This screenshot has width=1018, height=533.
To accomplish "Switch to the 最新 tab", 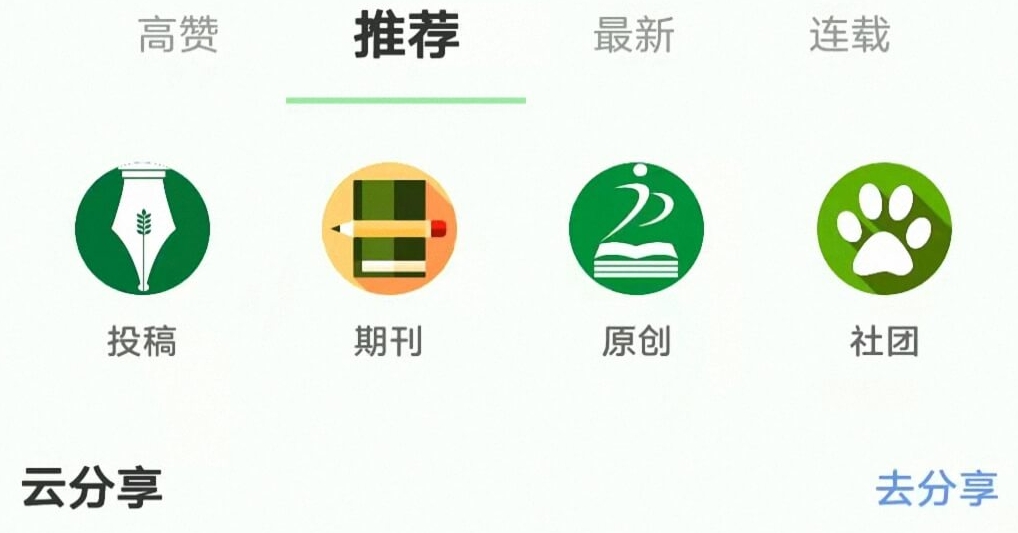I will coord(634,37).
